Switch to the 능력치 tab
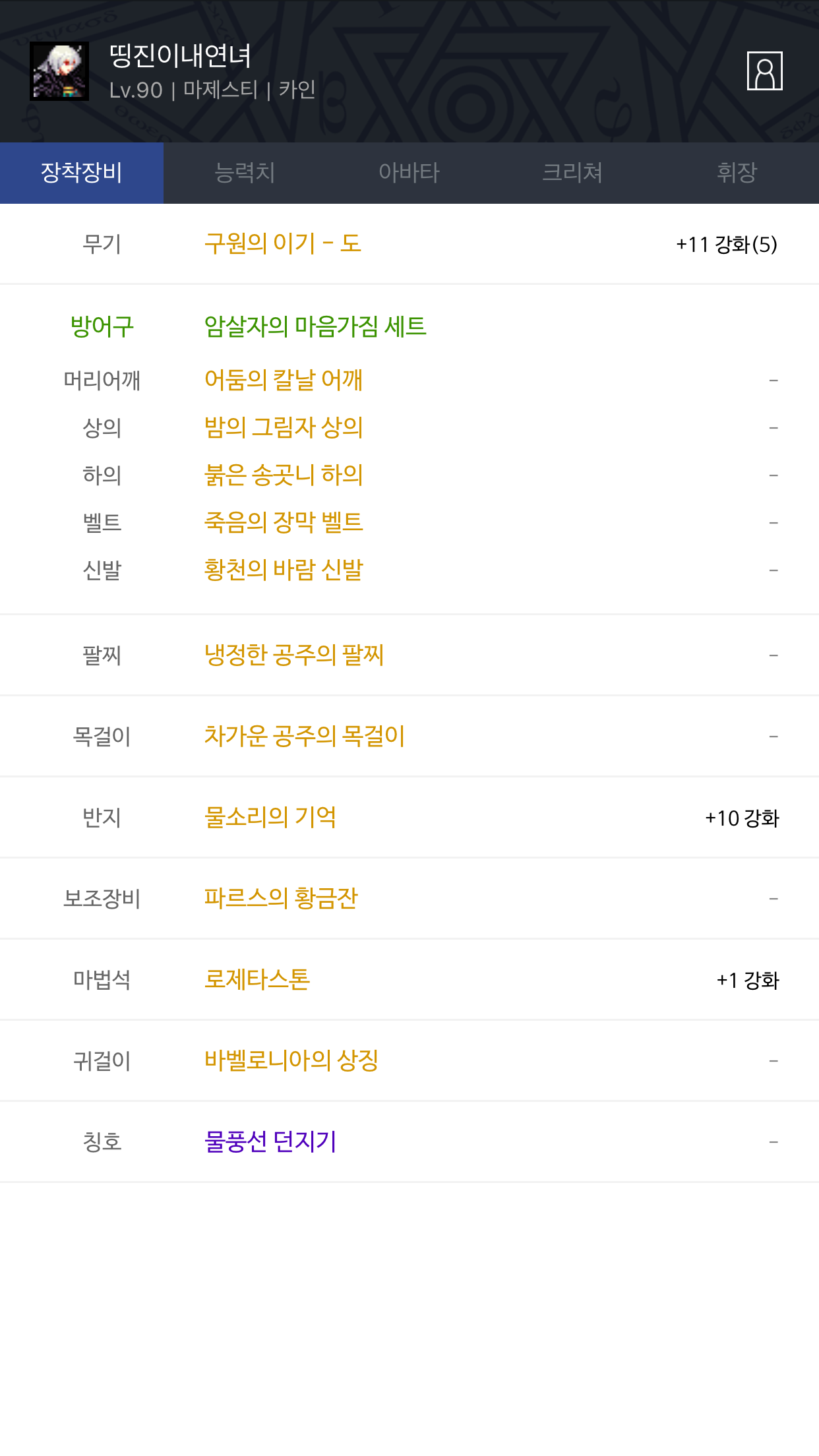Image resolution: width=819 pixels, height=1456 pixels. pyautogui.click(x=245, y=173)
